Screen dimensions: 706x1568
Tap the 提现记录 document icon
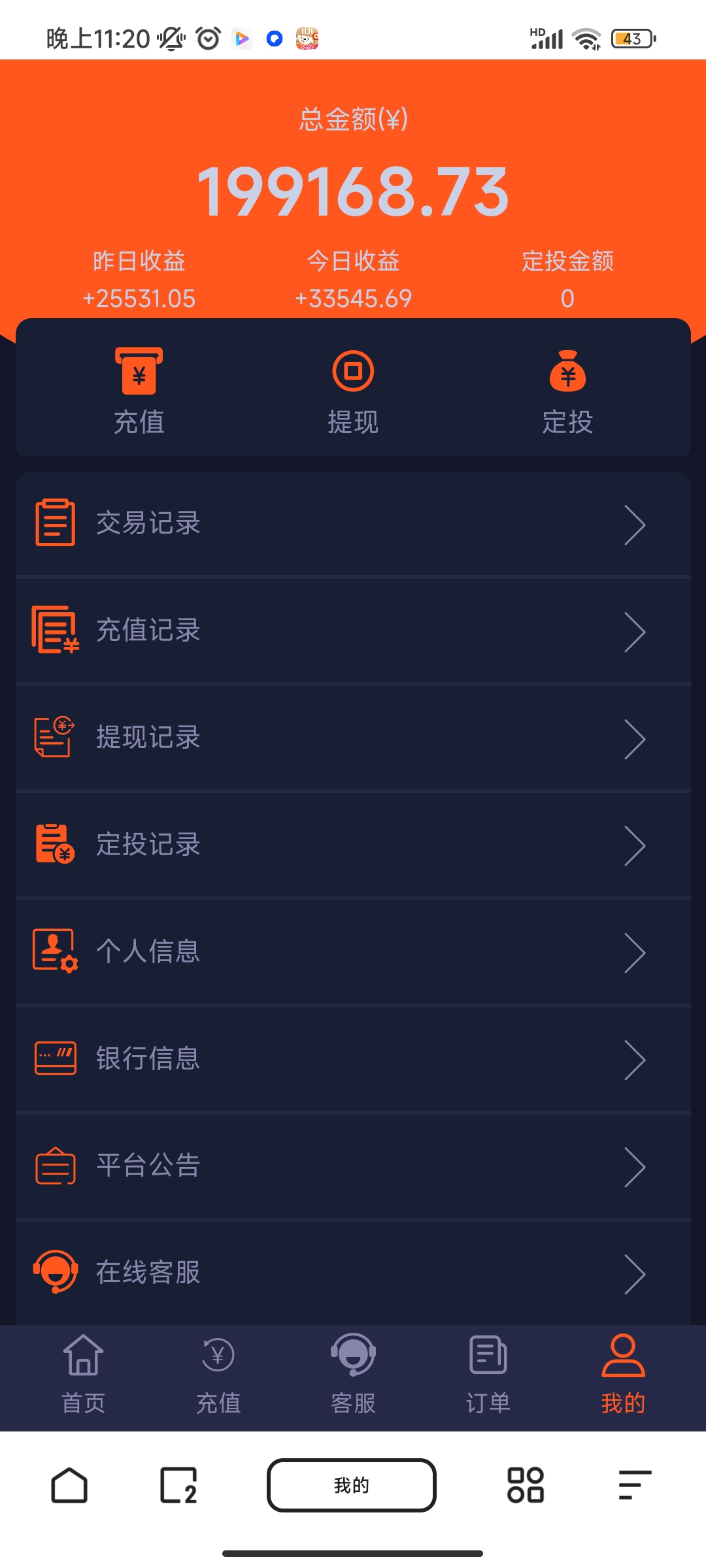(55, 738)
